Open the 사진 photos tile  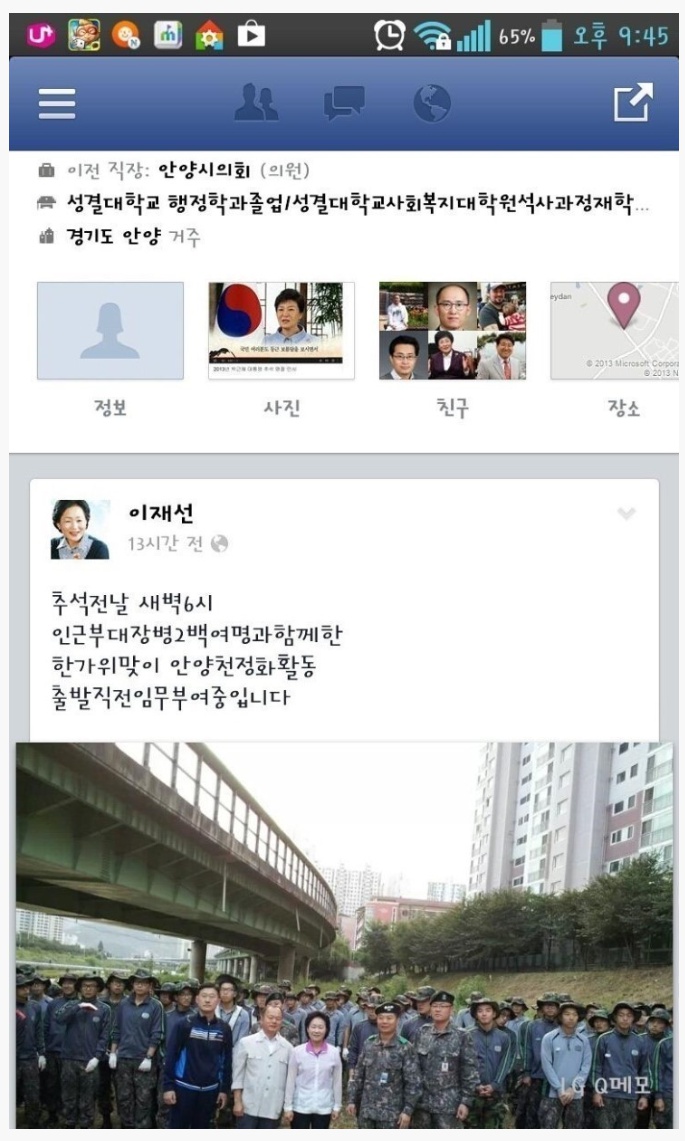click(281, 331)
